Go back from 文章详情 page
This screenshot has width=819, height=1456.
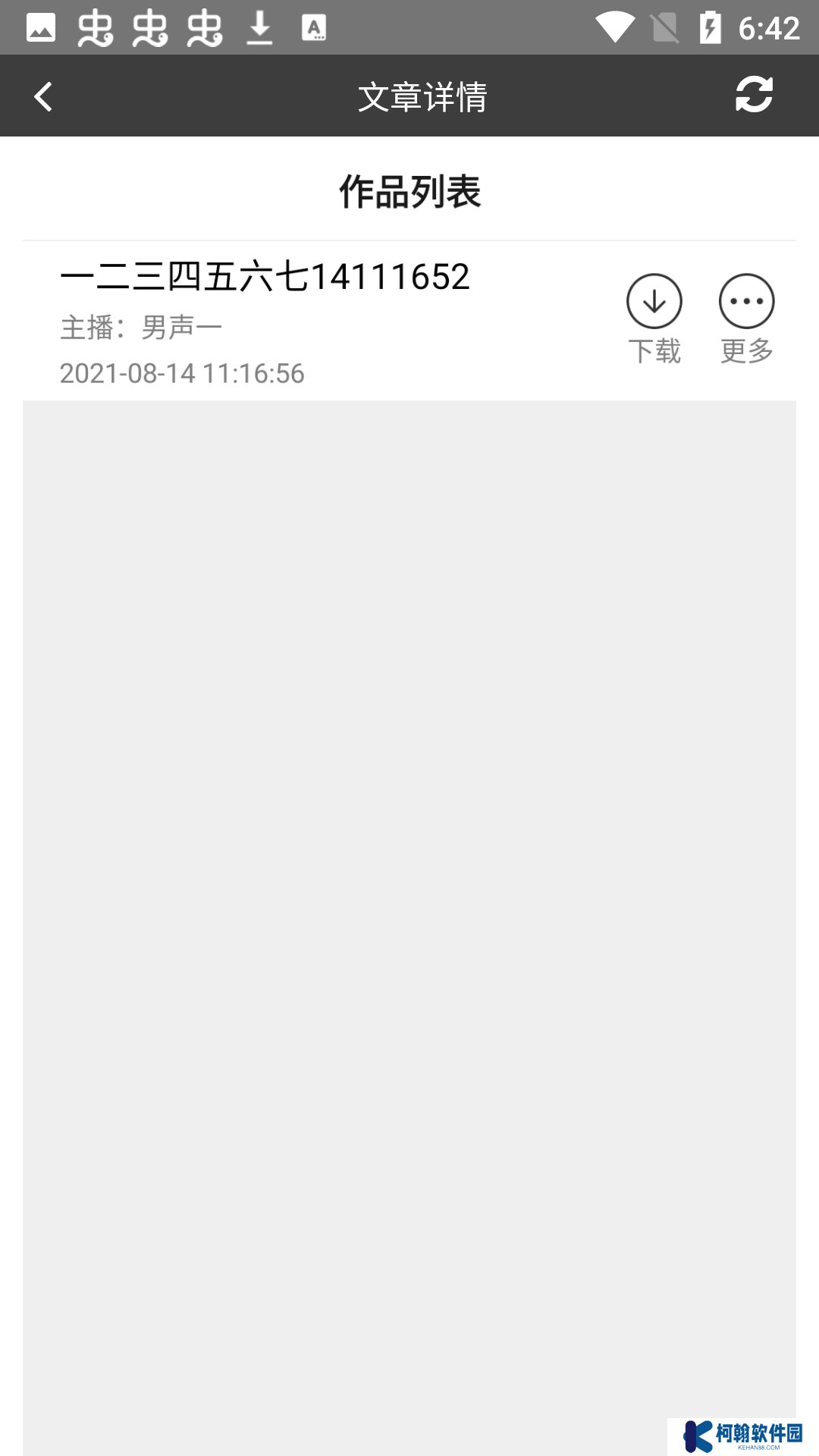43,96
